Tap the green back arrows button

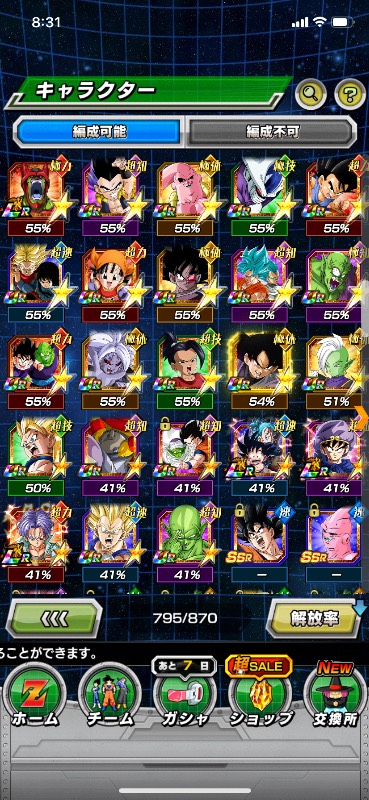[54, 618]
